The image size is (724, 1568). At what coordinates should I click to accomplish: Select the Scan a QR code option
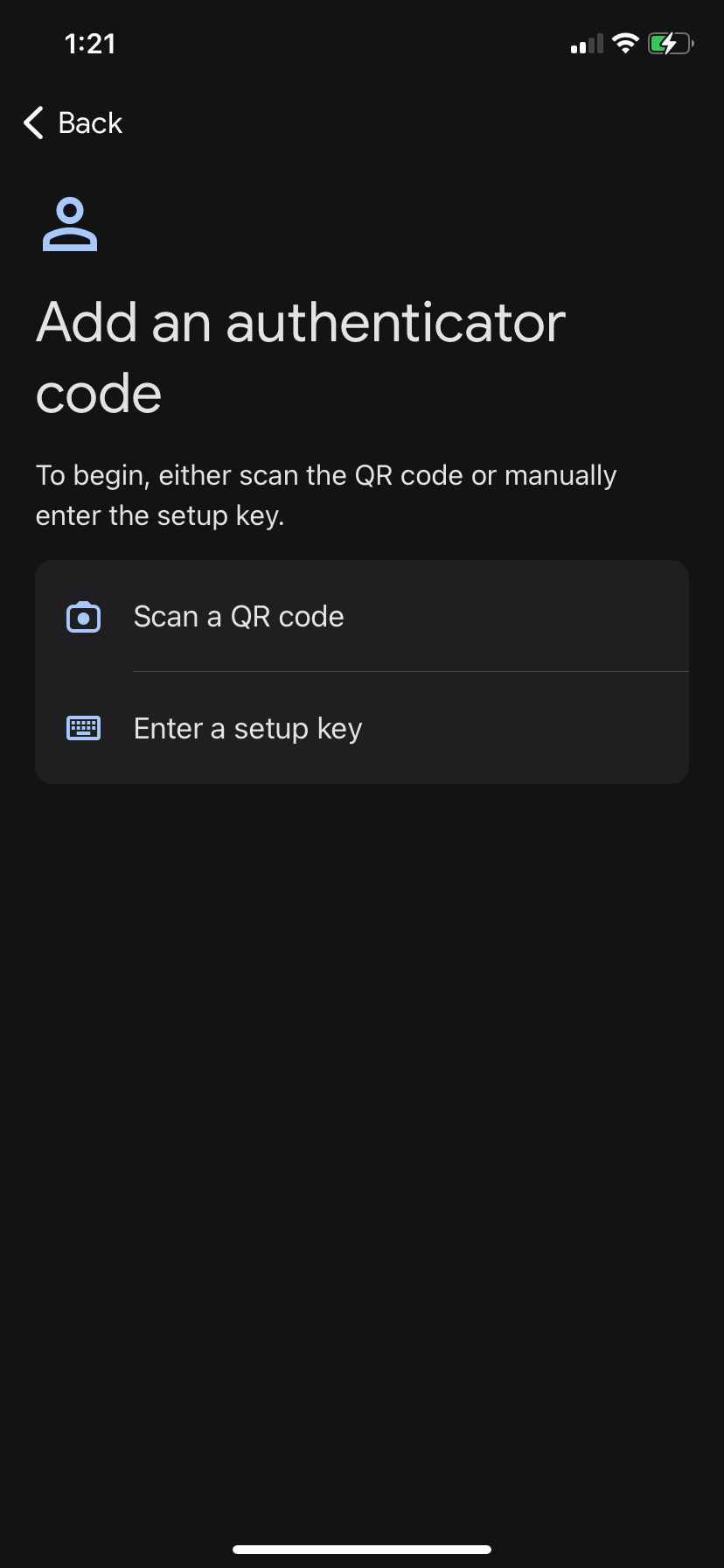[362, 617]
